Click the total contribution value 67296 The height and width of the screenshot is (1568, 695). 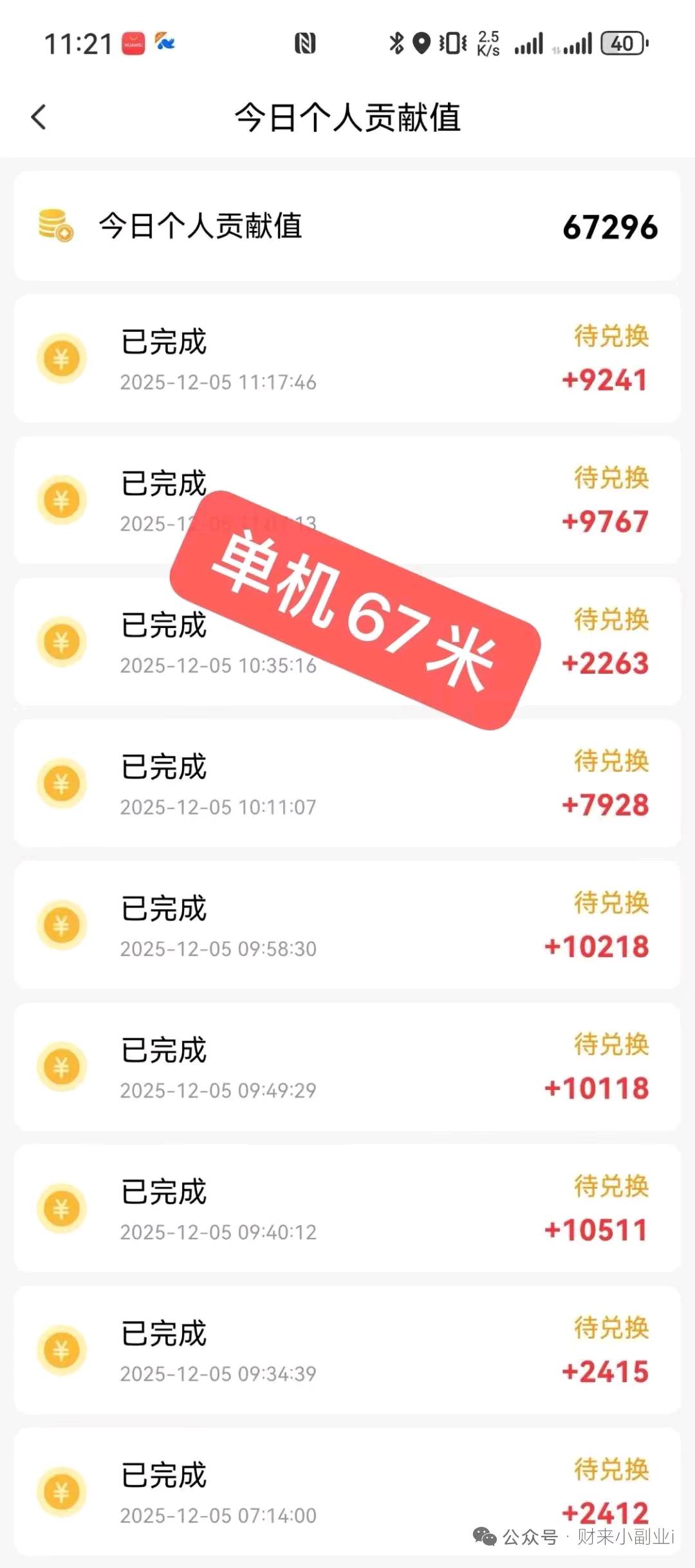[x=611, y=226]
